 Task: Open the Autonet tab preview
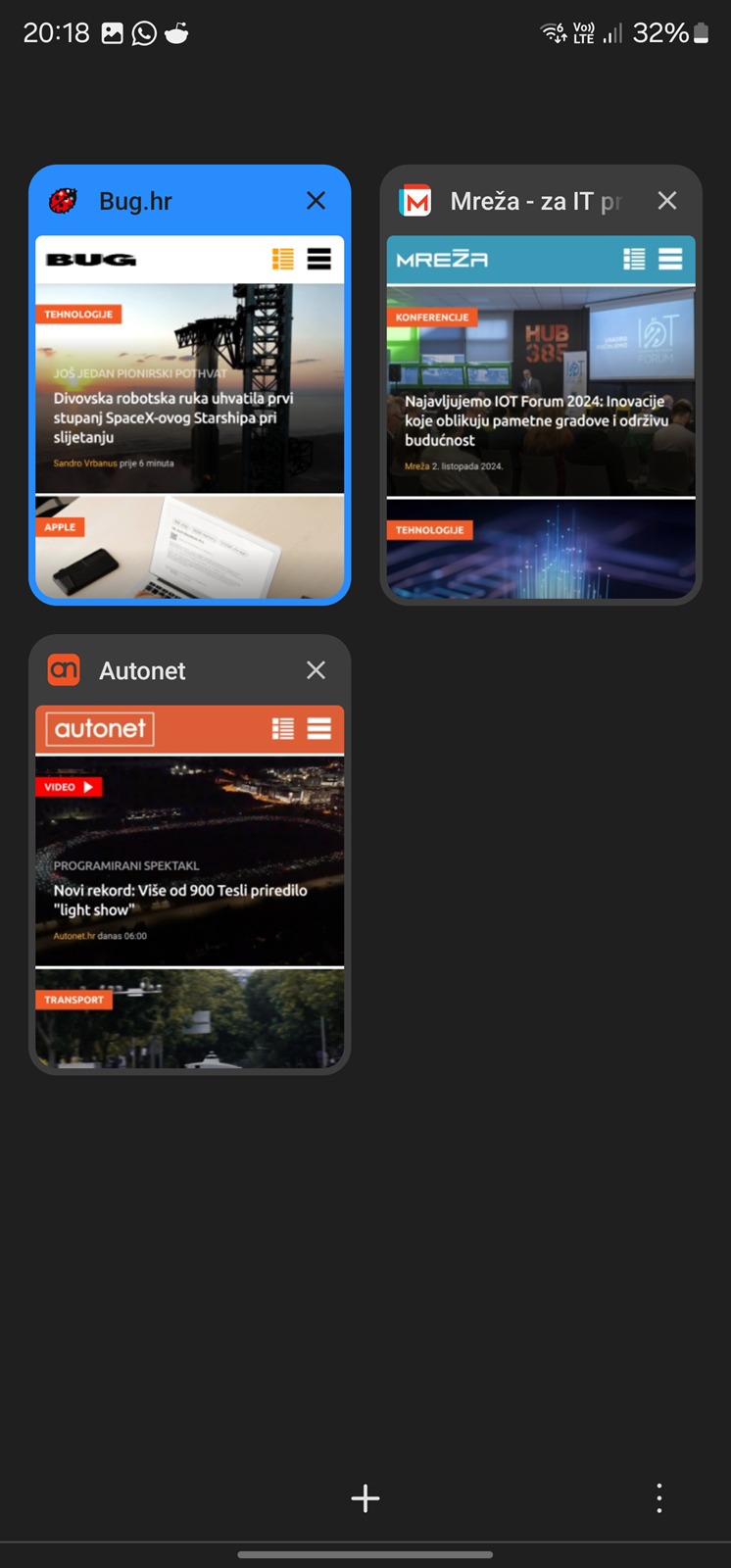[190, 887]
